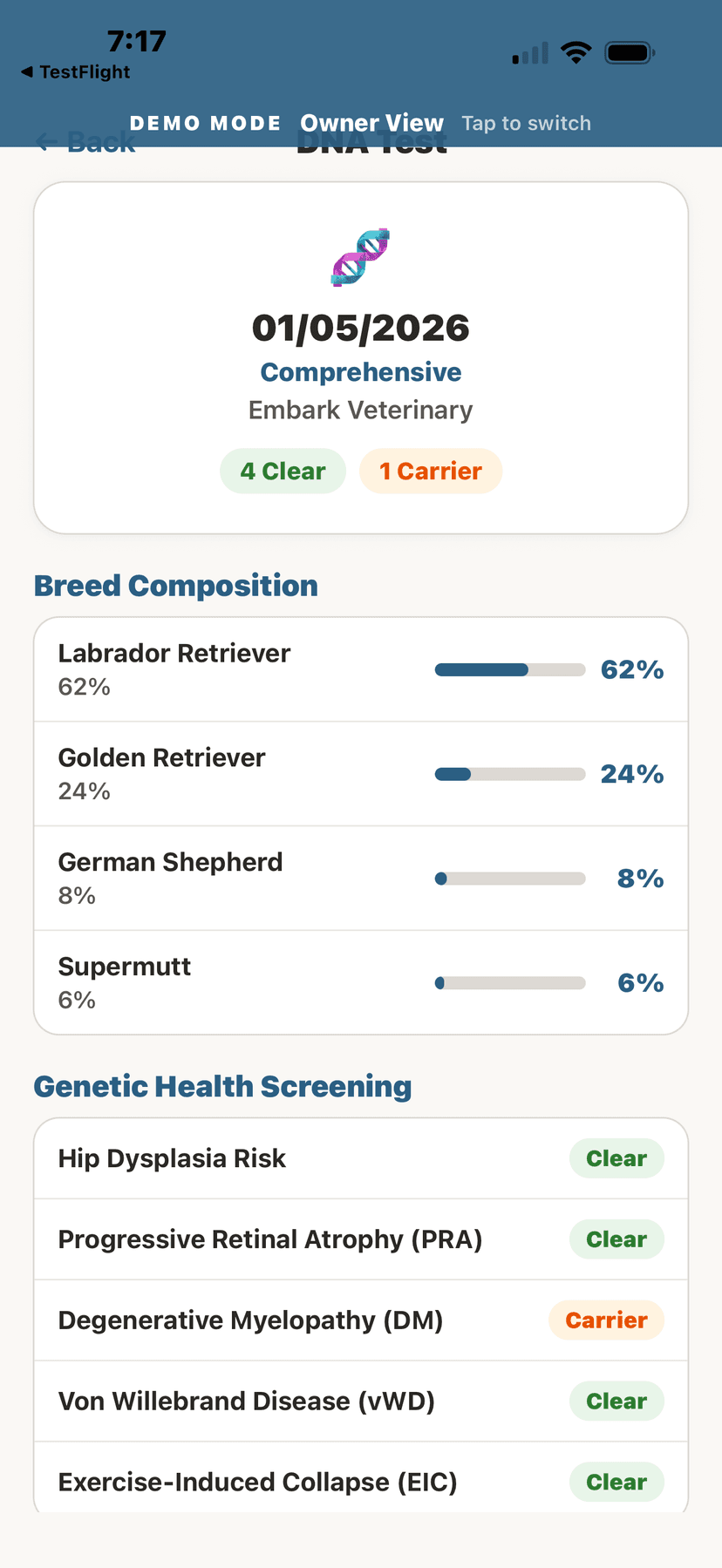Viewport: 722px width, 1568px height.
Task: Toggle Clear status on Exercise-Induced Collapse
Action: click(x=616, y=1482)
